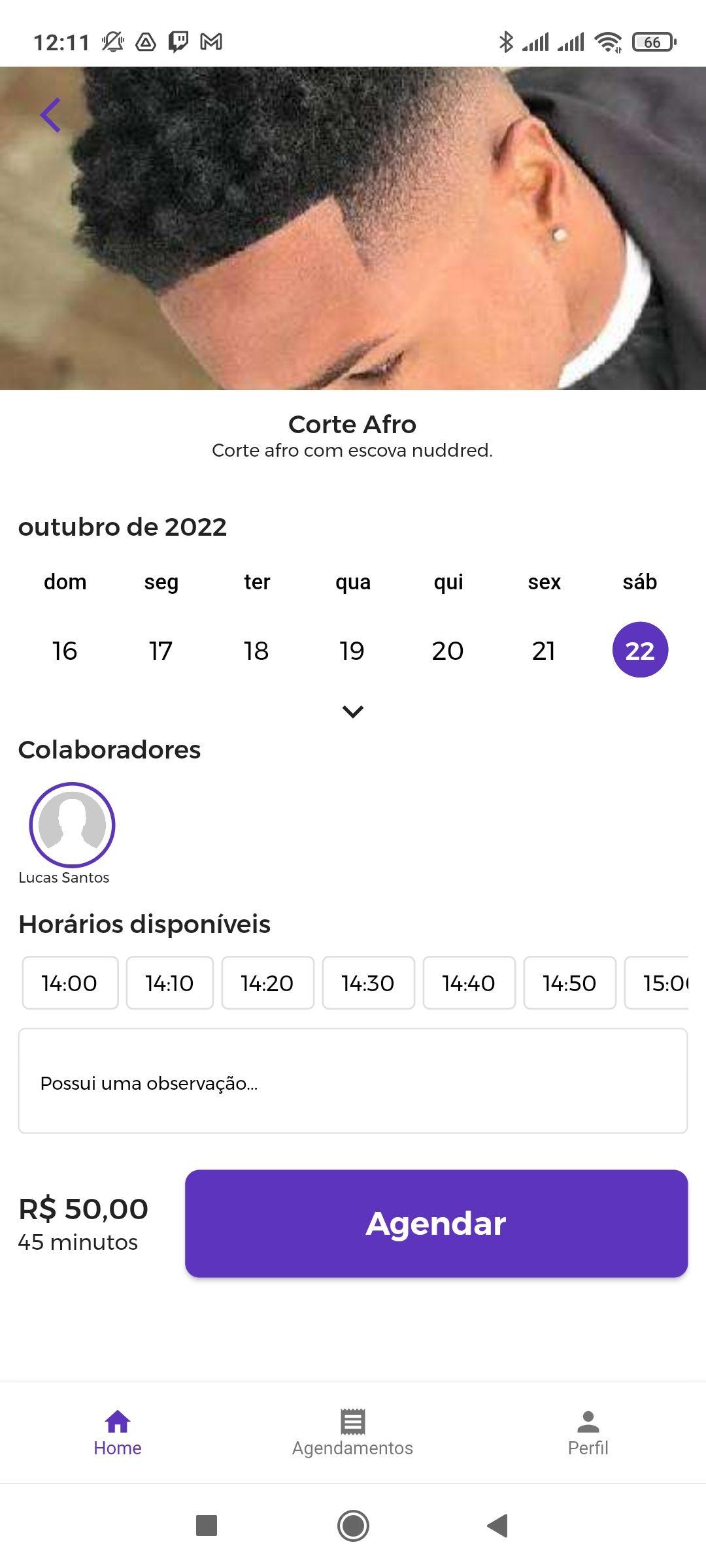Tap the R$ 50,00 price label

84,1209
